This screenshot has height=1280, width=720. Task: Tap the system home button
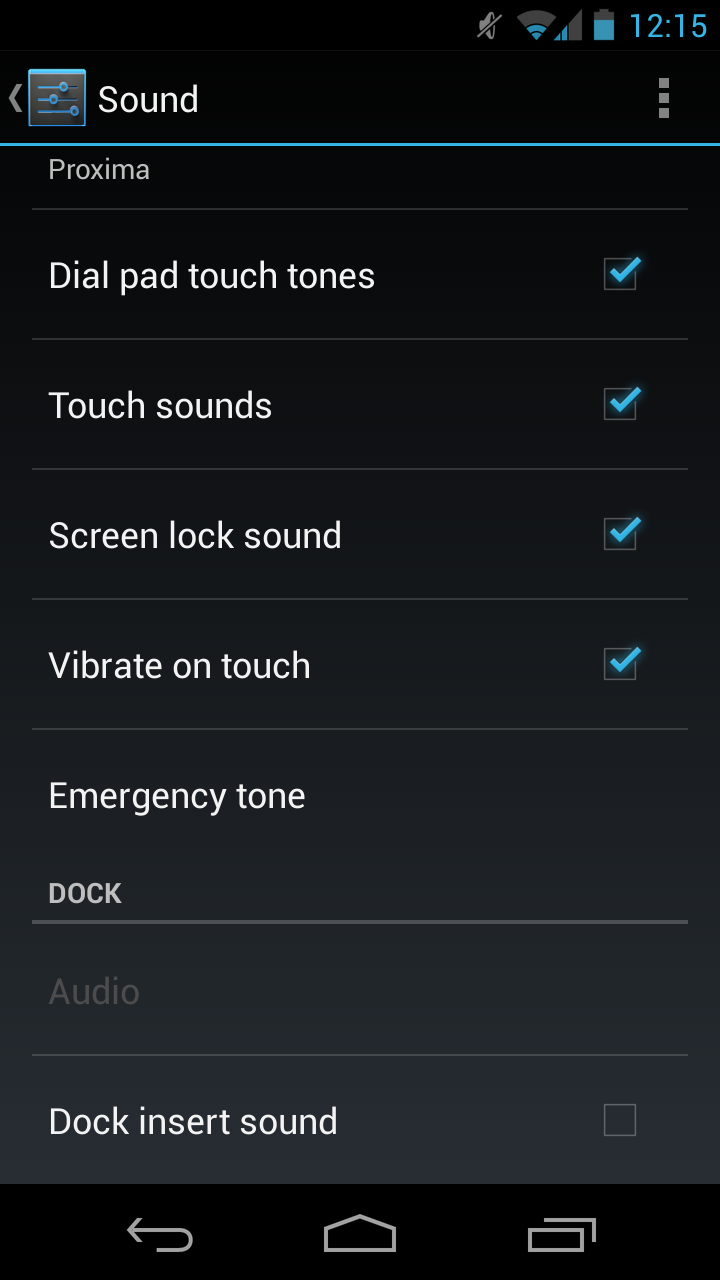coord(360,1234)
